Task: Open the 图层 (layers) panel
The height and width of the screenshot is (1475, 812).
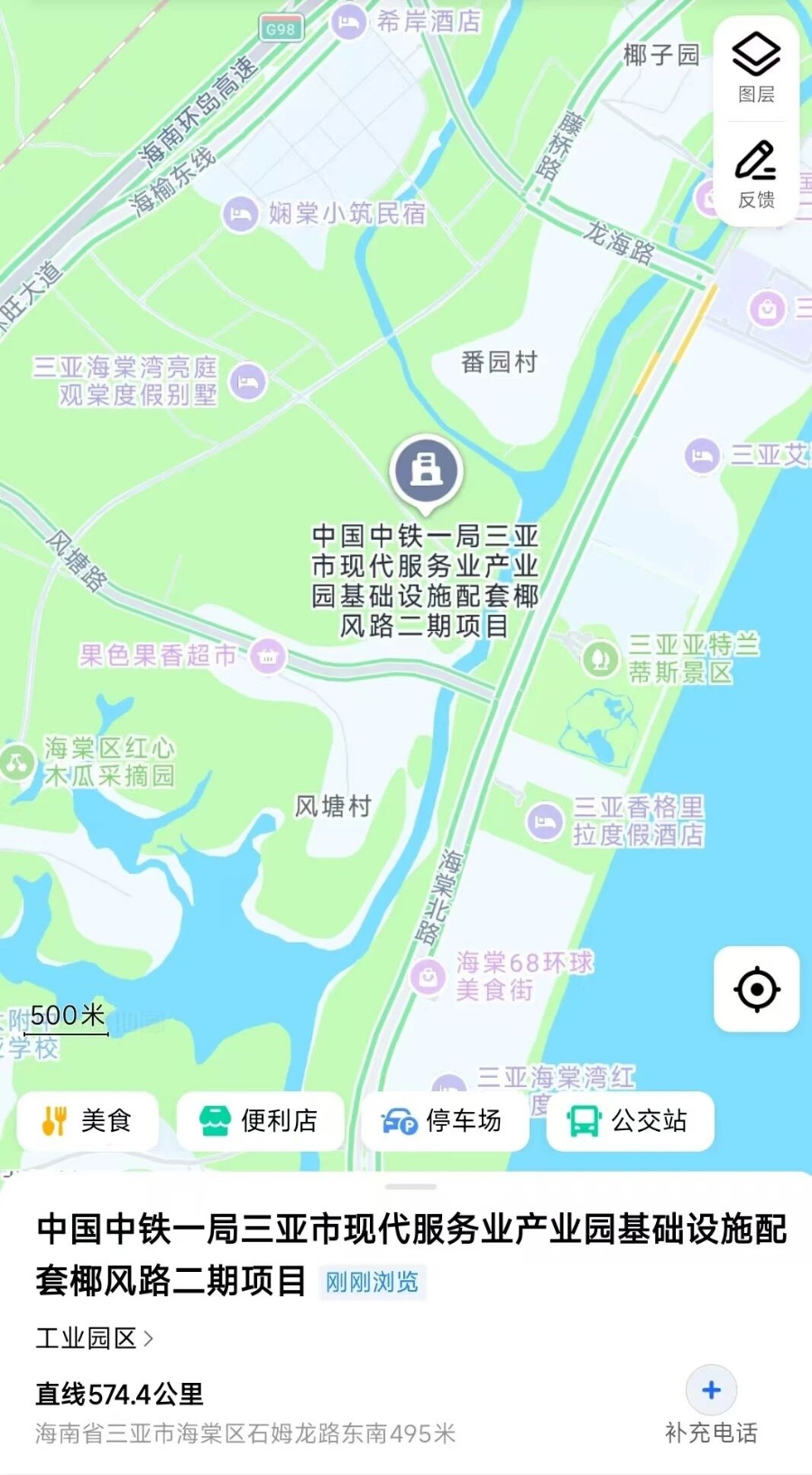Action: point(757,68)
